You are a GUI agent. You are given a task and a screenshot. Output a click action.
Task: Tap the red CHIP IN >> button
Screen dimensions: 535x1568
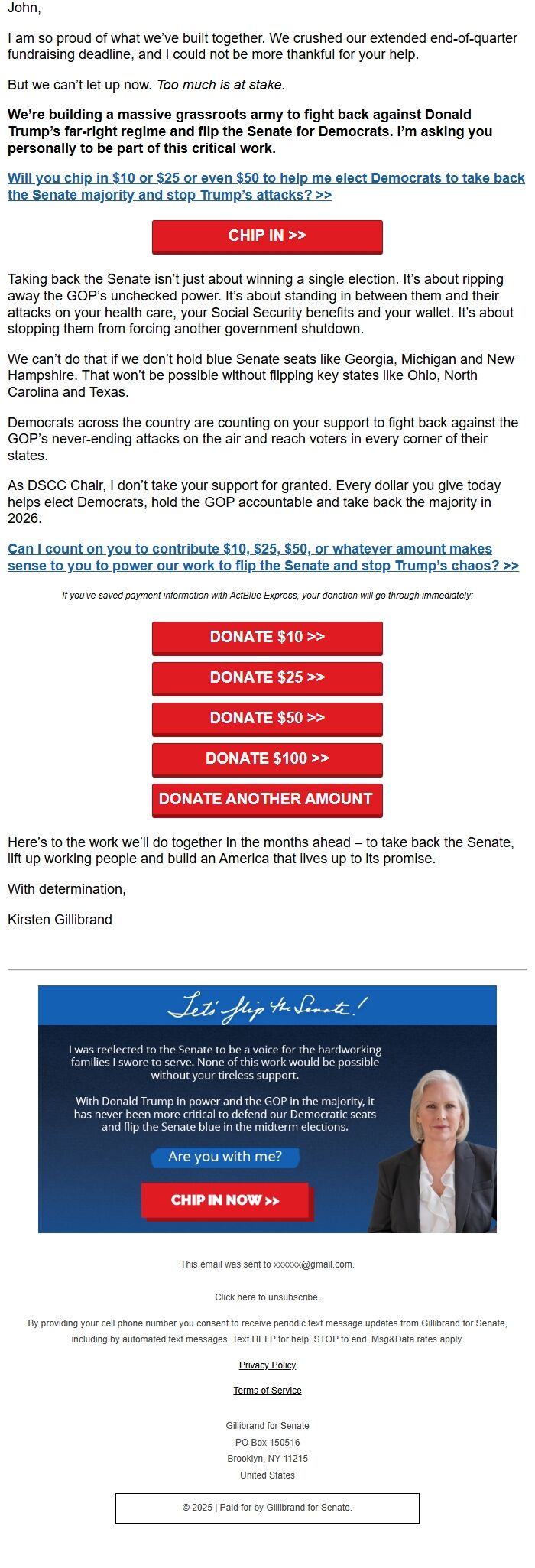tap(267, 236)
